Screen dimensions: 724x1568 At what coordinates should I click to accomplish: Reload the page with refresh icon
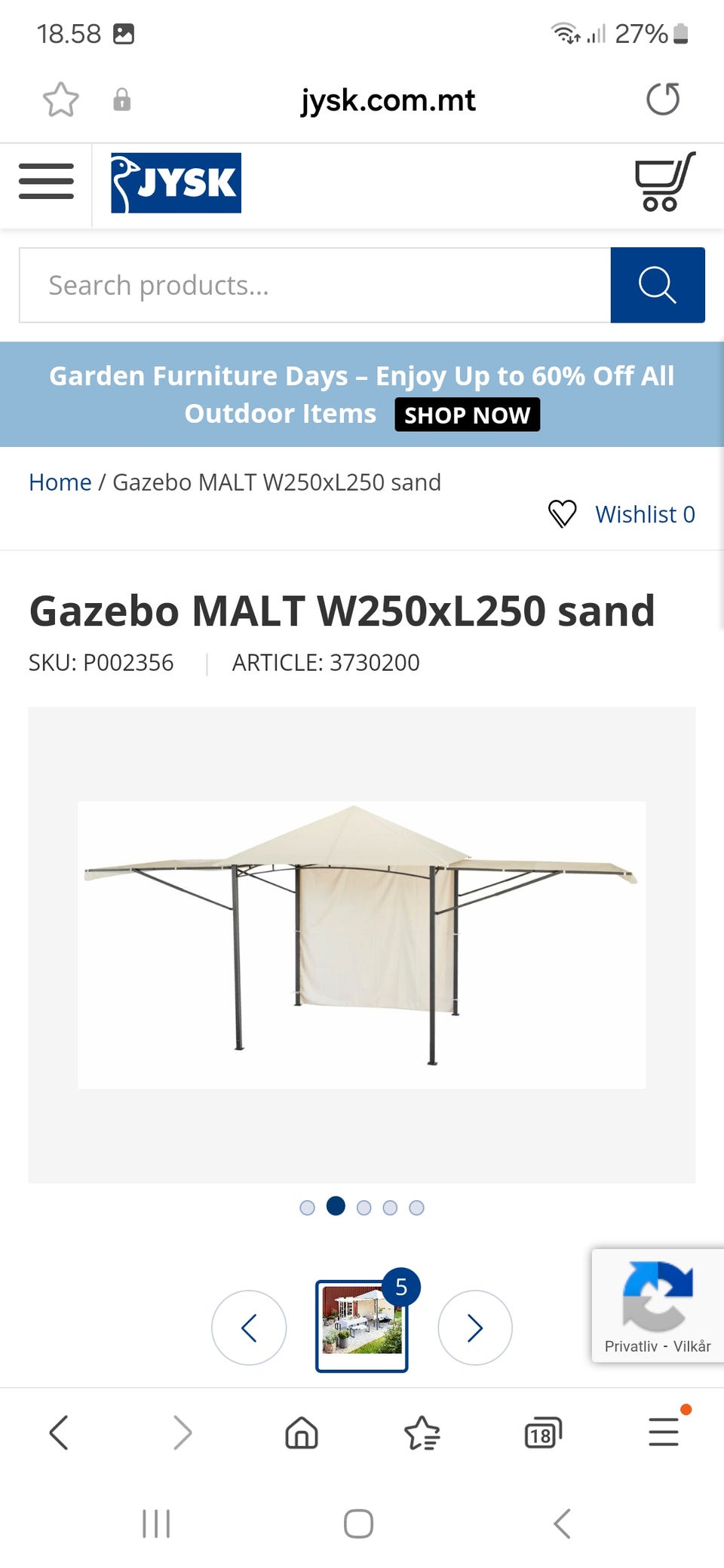click(664, 99)
